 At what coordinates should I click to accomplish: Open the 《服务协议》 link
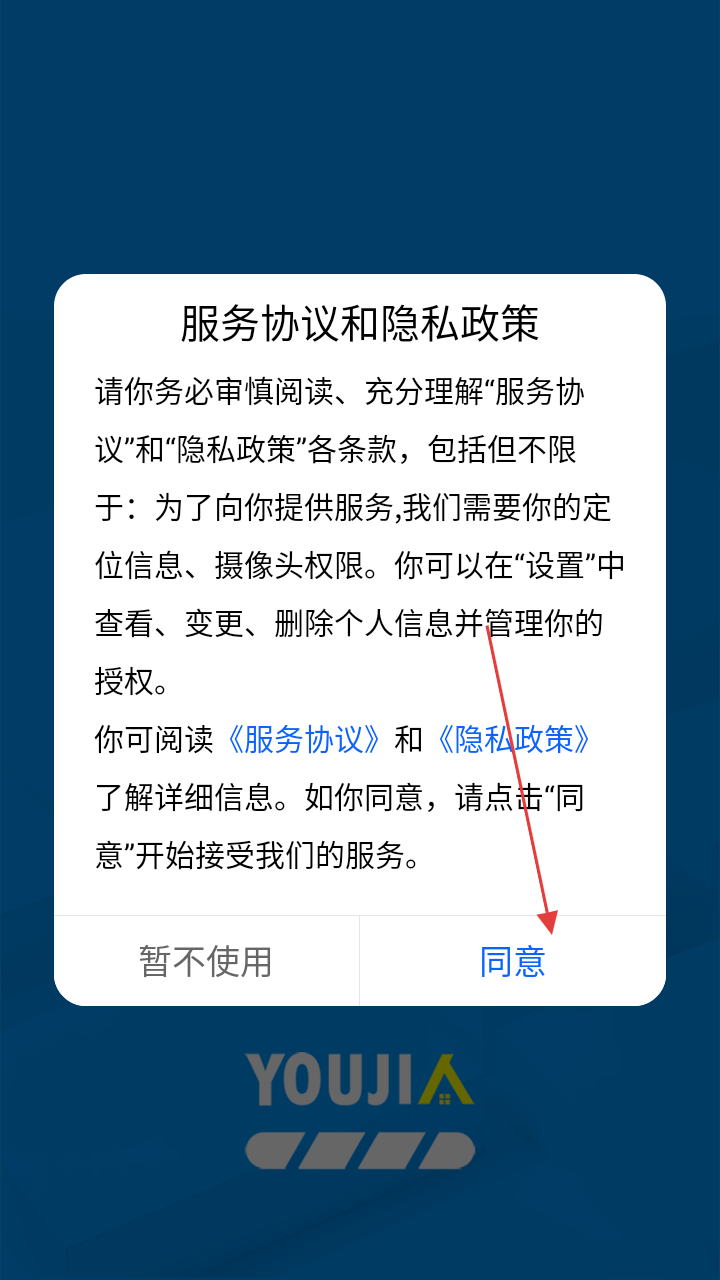304,740
